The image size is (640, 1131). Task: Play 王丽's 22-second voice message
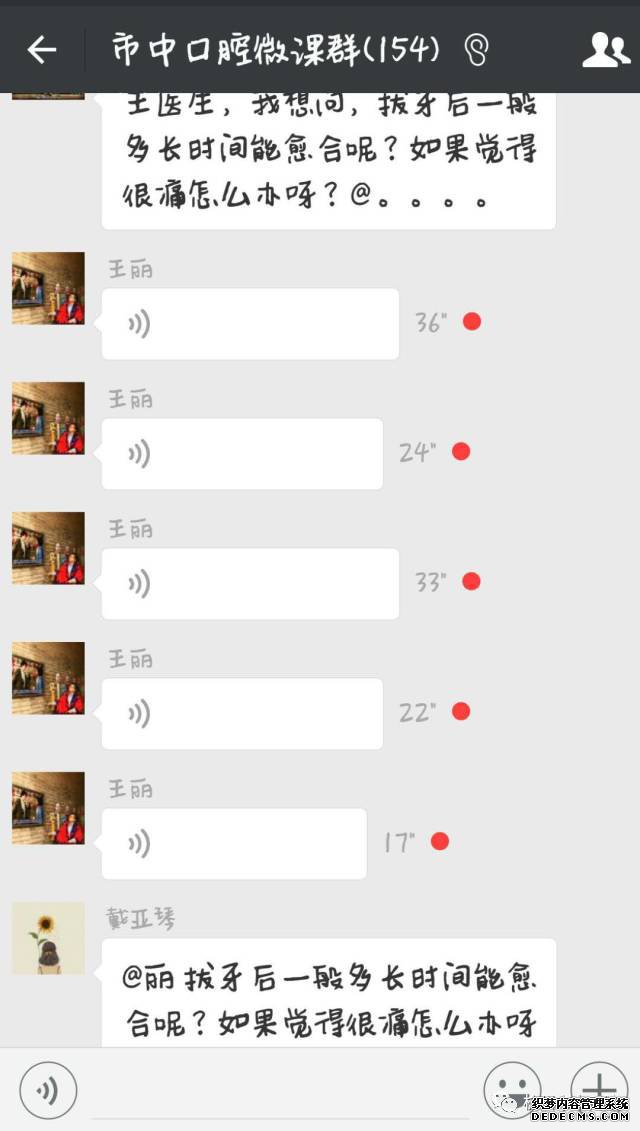(x=242, y=714)
